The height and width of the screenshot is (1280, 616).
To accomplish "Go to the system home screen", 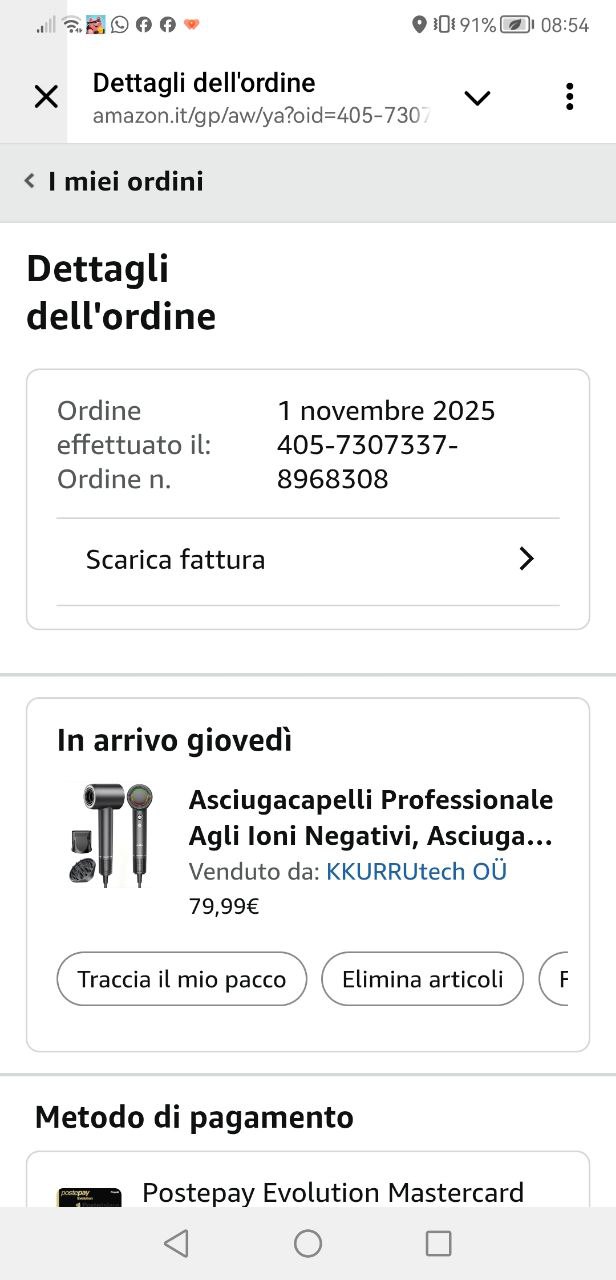I will [308, 1243].
